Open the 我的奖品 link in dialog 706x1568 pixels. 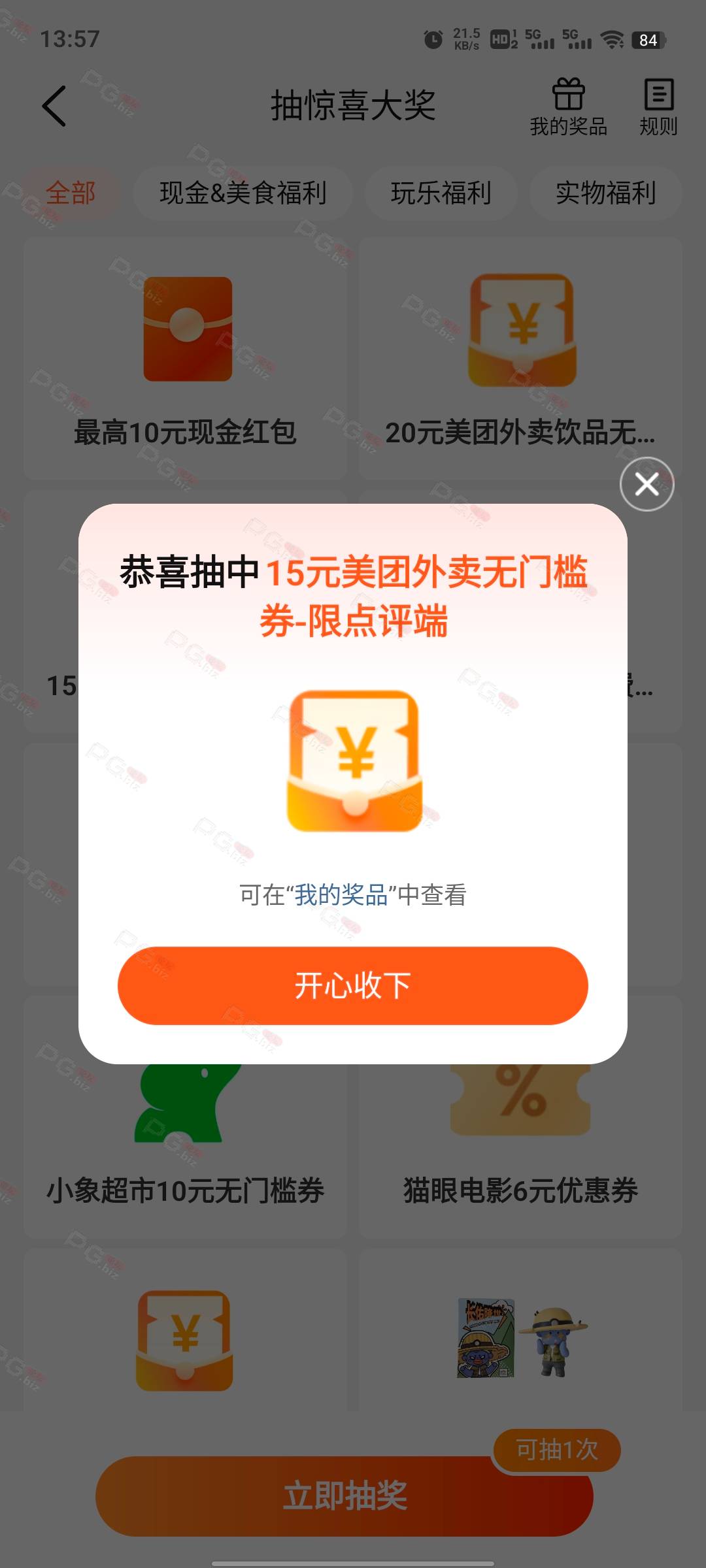(x=341, y=895)
